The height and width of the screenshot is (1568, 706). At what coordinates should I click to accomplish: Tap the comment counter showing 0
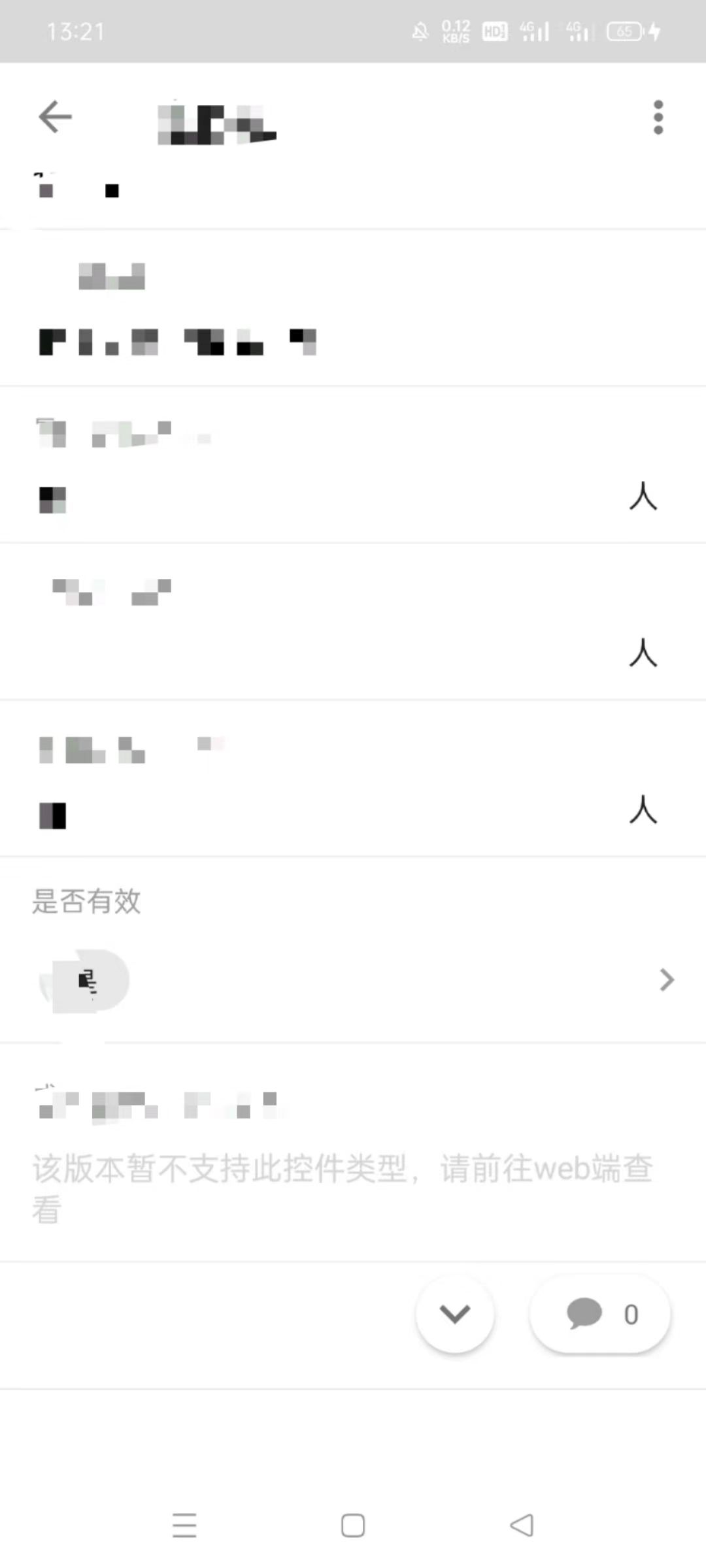[x=630, y=1315]
